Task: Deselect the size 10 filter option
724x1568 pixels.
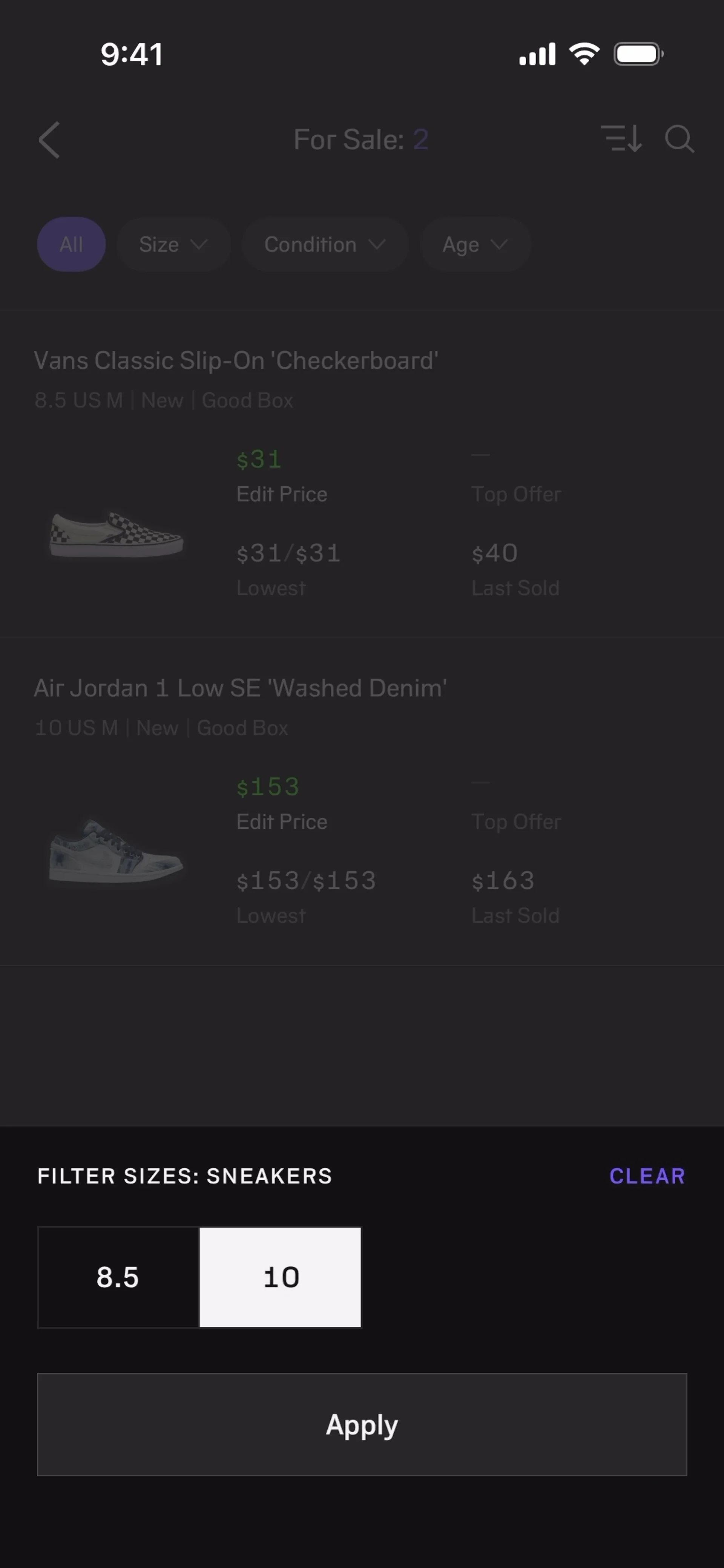Action: 280,1277
